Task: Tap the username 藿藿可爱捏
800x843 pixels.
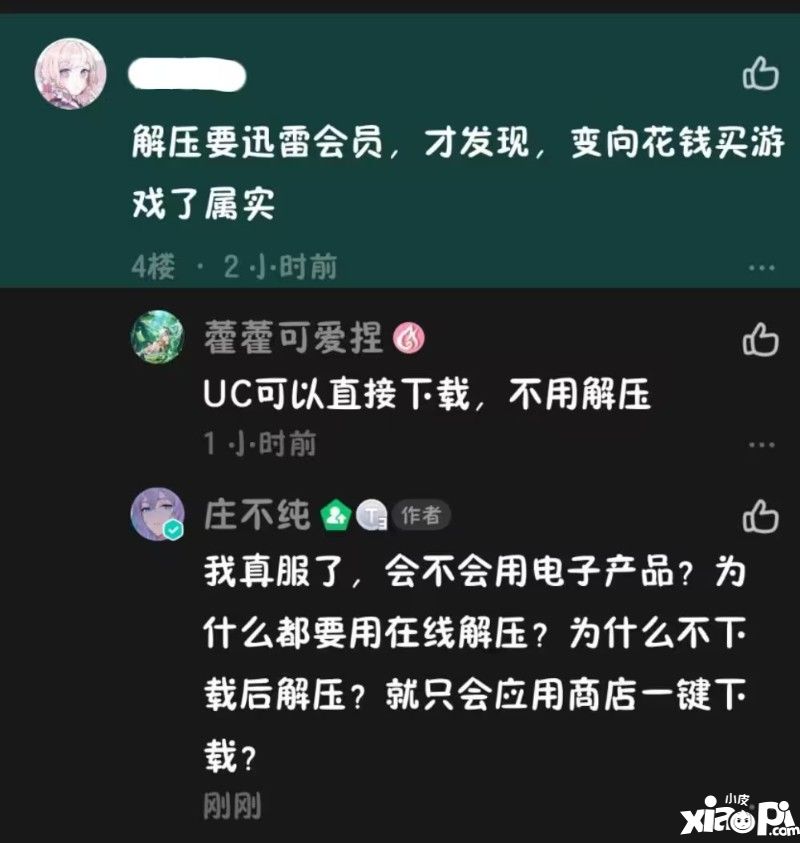Action: point(293,339)
